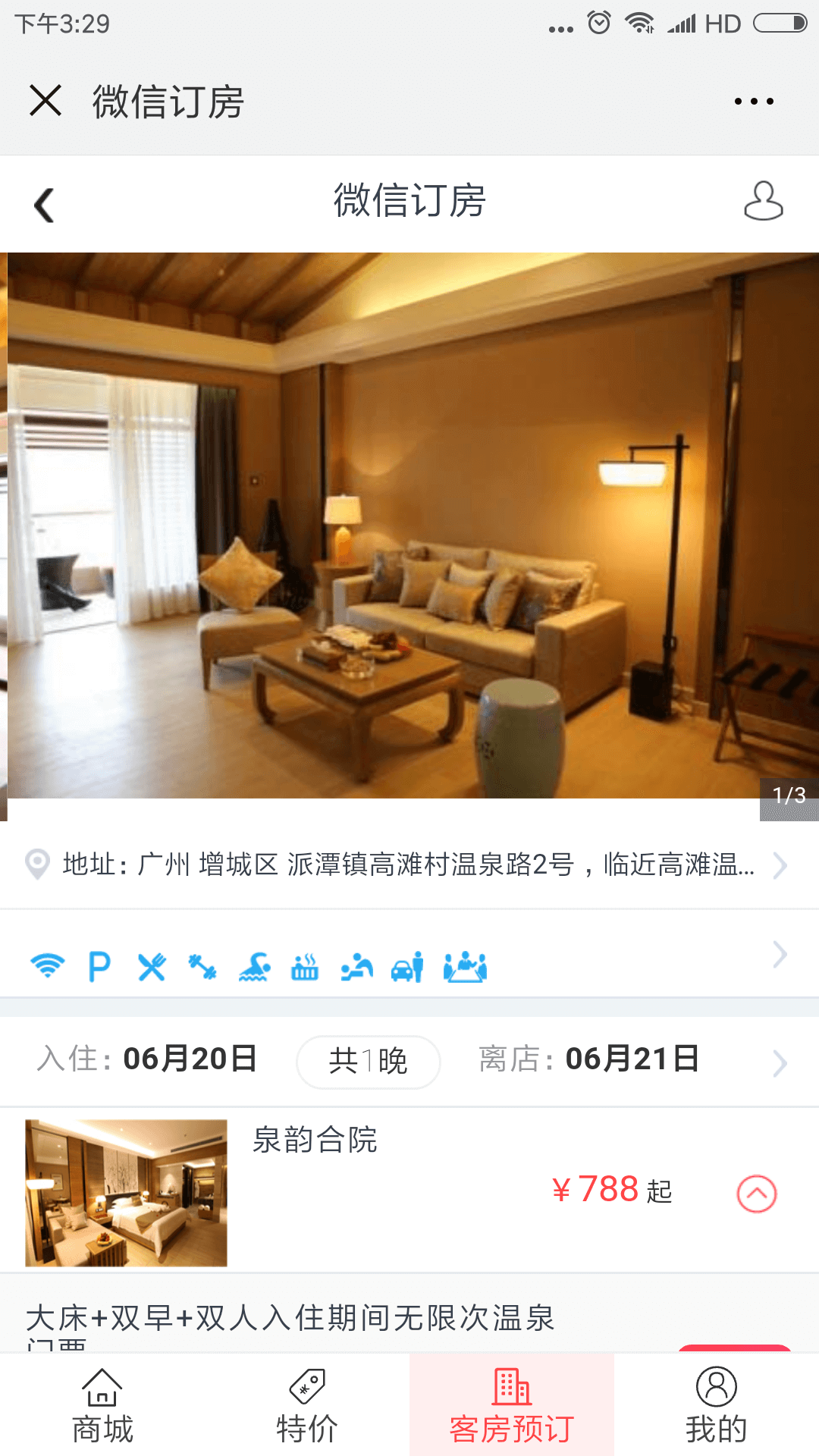This screenshot has width=819, height=1456.
Task: Change the check-in date 06月20日
Action: 190,1059
